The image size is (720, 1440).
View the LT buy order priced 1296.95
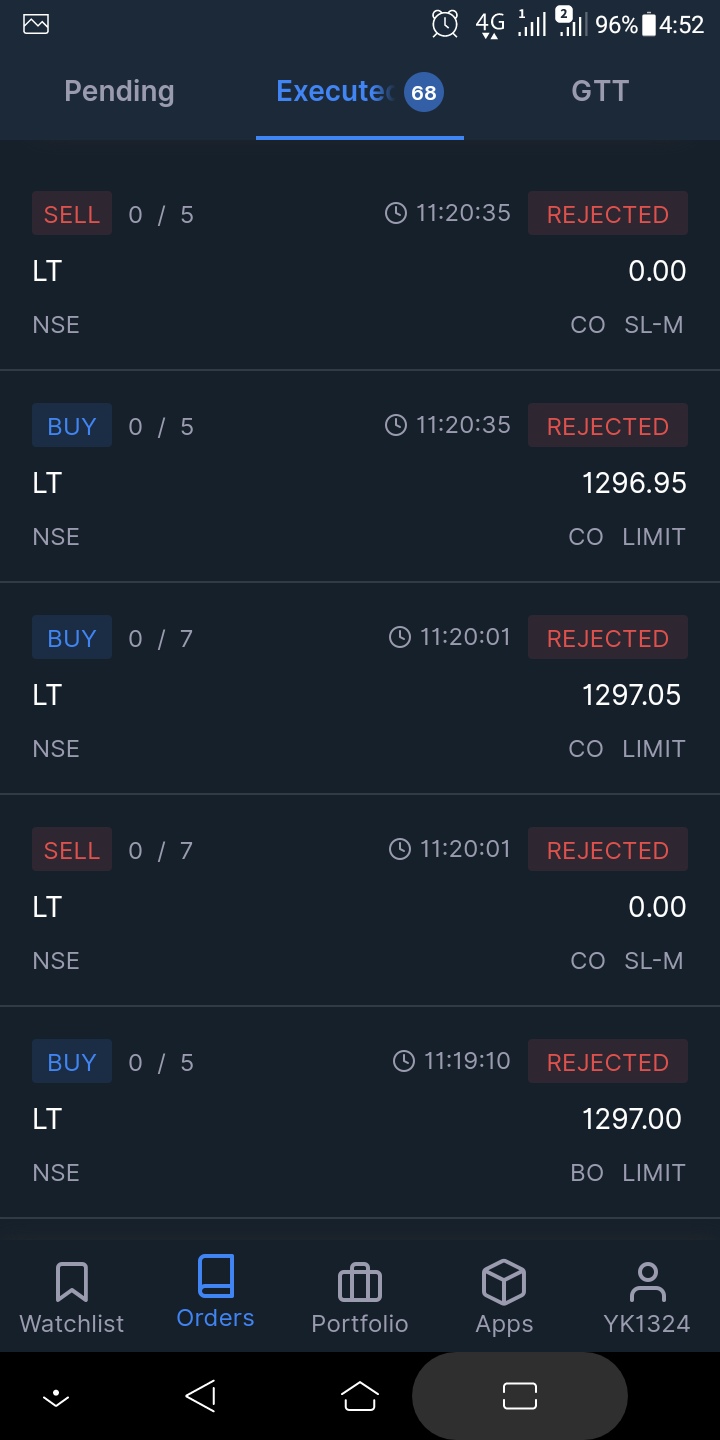pyautogui.click(x=360, y=482)
